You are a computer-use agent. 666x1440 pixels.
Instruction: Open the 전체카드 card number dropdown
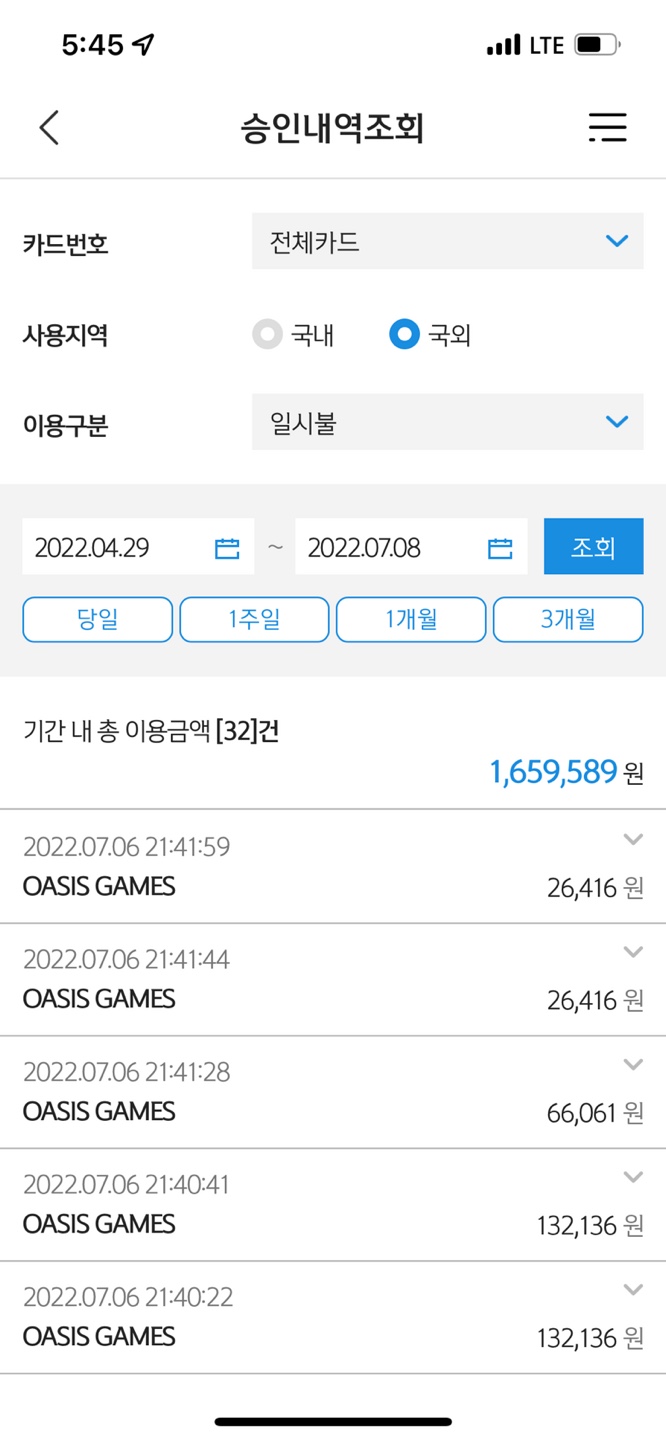(x=447, y=241)
